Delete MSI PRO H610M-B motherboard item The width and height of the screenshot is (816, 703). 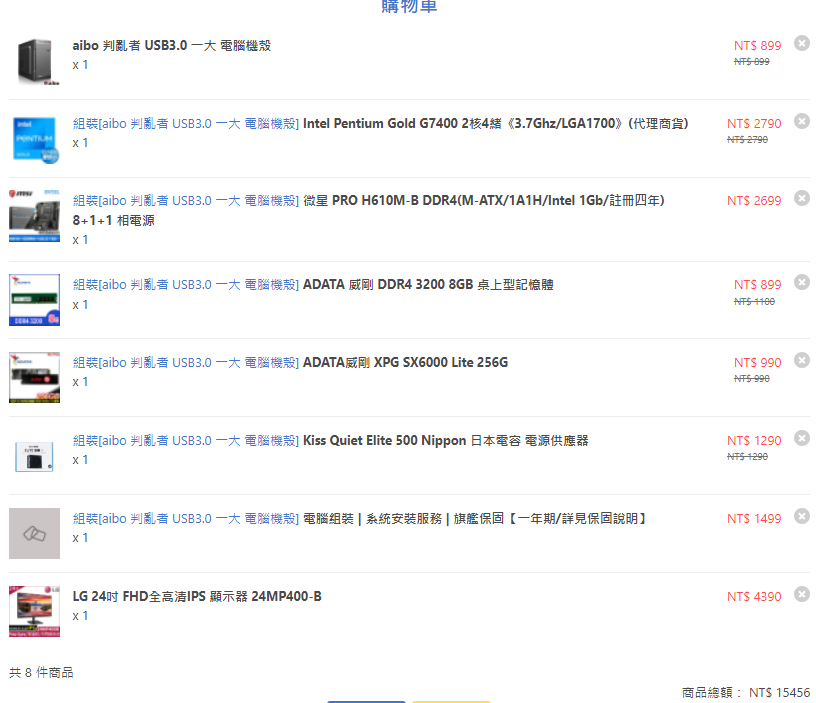pos(801,198)
